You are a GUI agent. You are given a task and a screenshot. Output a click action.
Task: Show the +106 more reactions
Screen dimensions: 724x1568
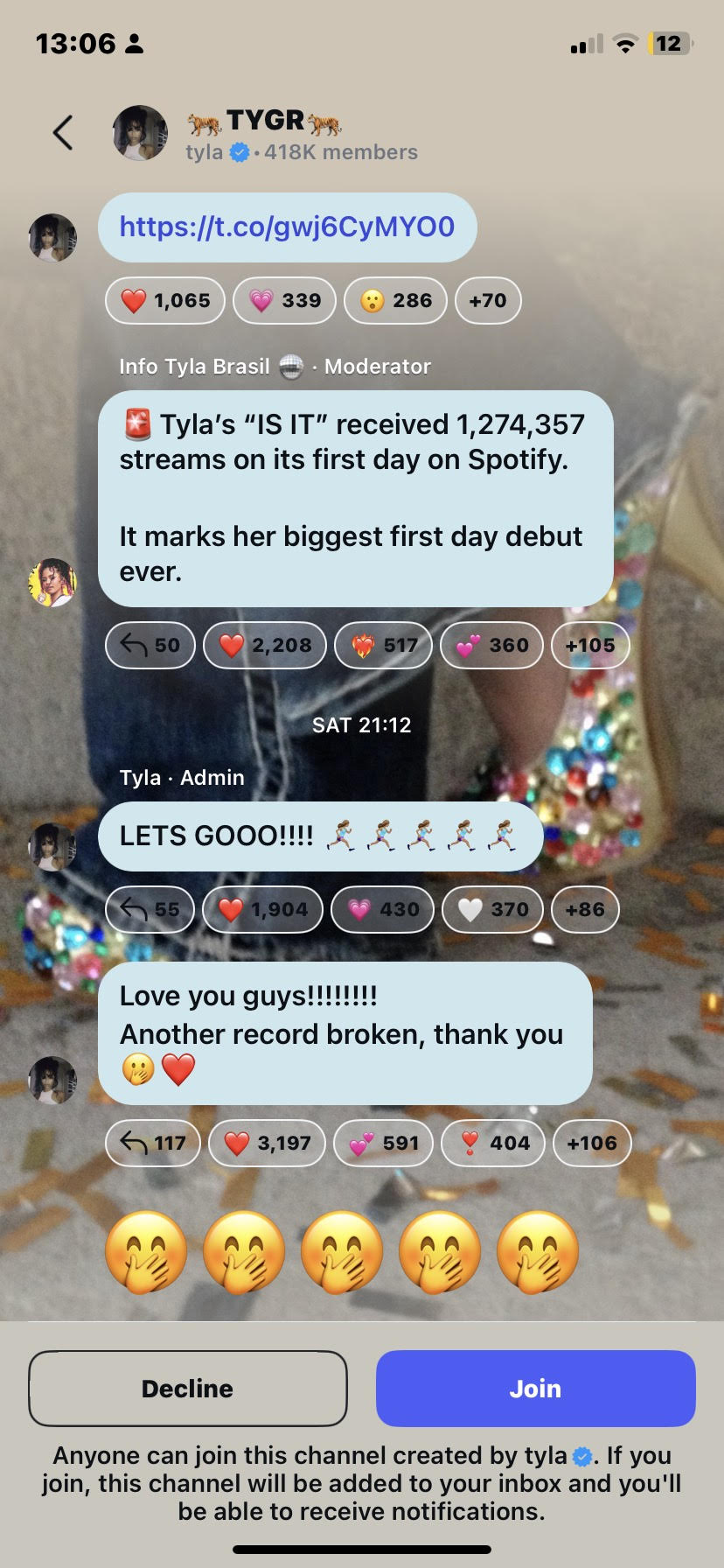(592, 1144)
